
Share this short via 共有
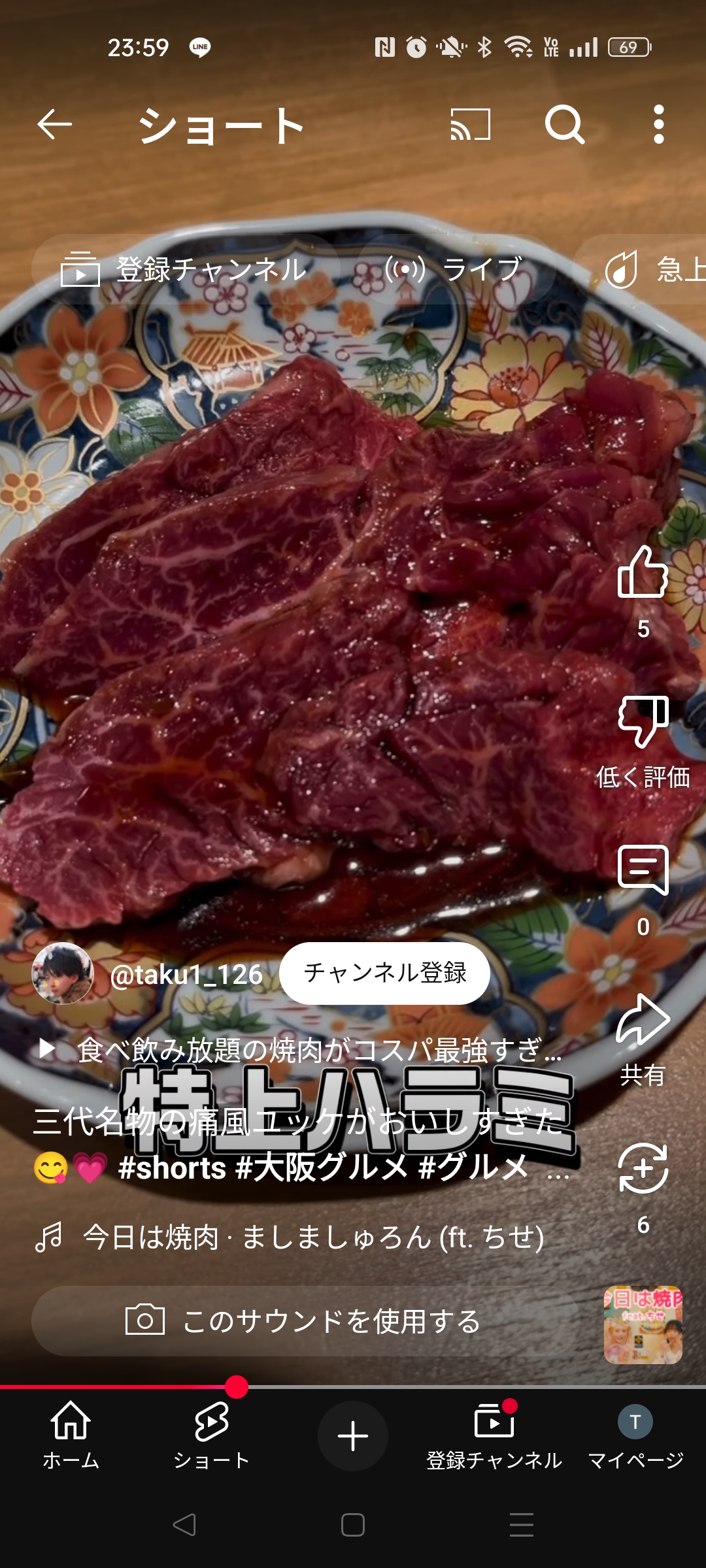643,1021
